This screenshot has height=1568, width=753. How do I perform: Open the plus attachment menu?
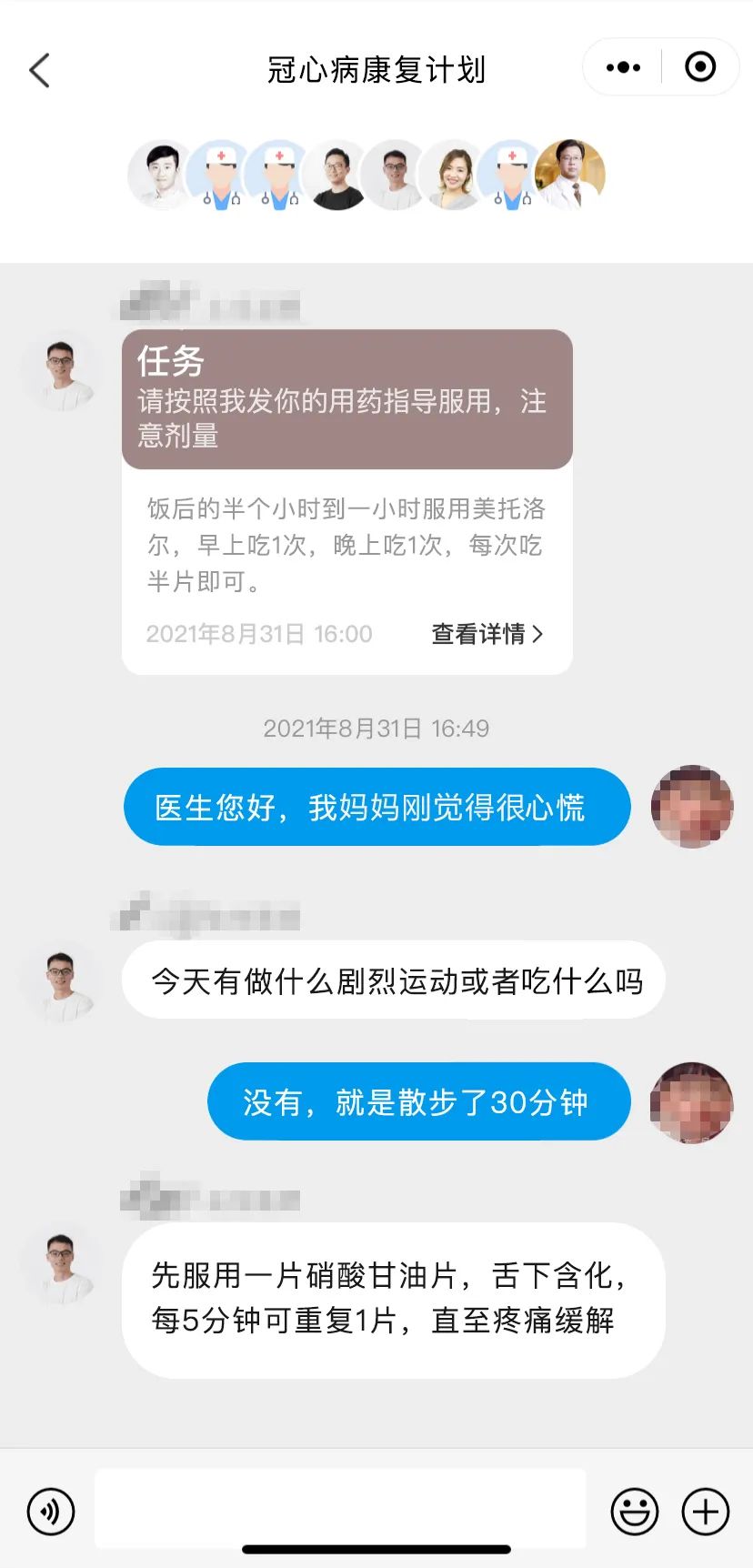[706, 1512]
